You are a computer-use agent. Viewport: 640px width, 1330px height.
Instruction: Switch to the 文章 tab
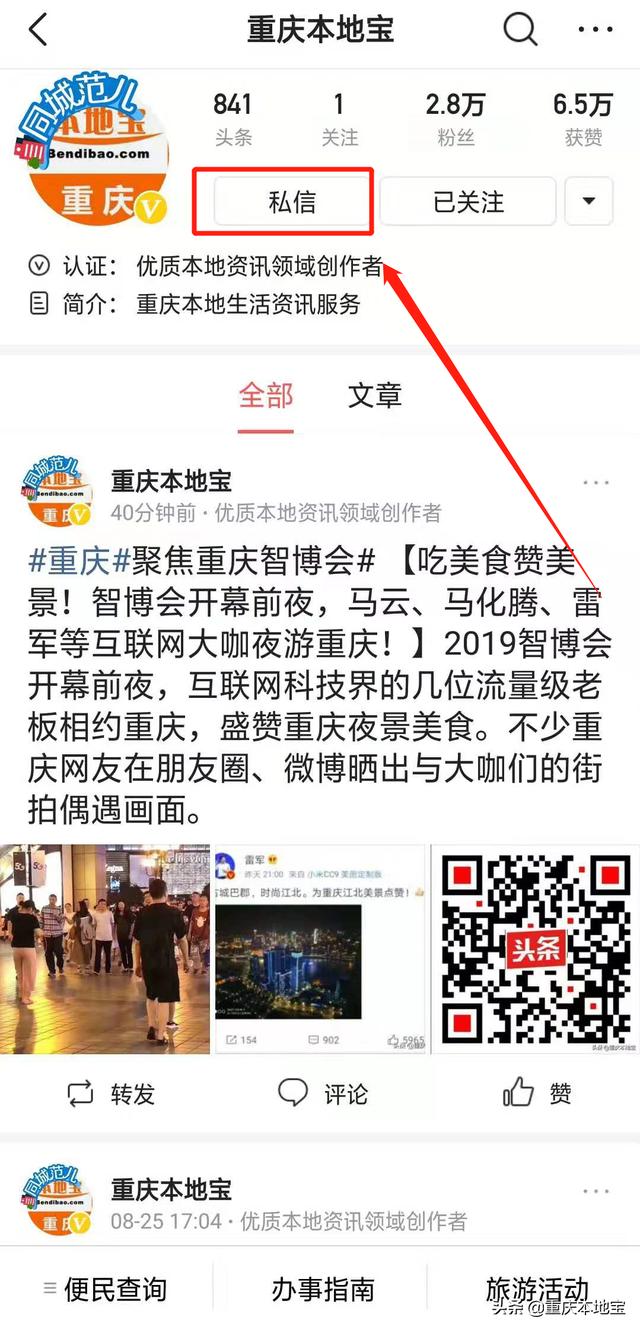375,395
